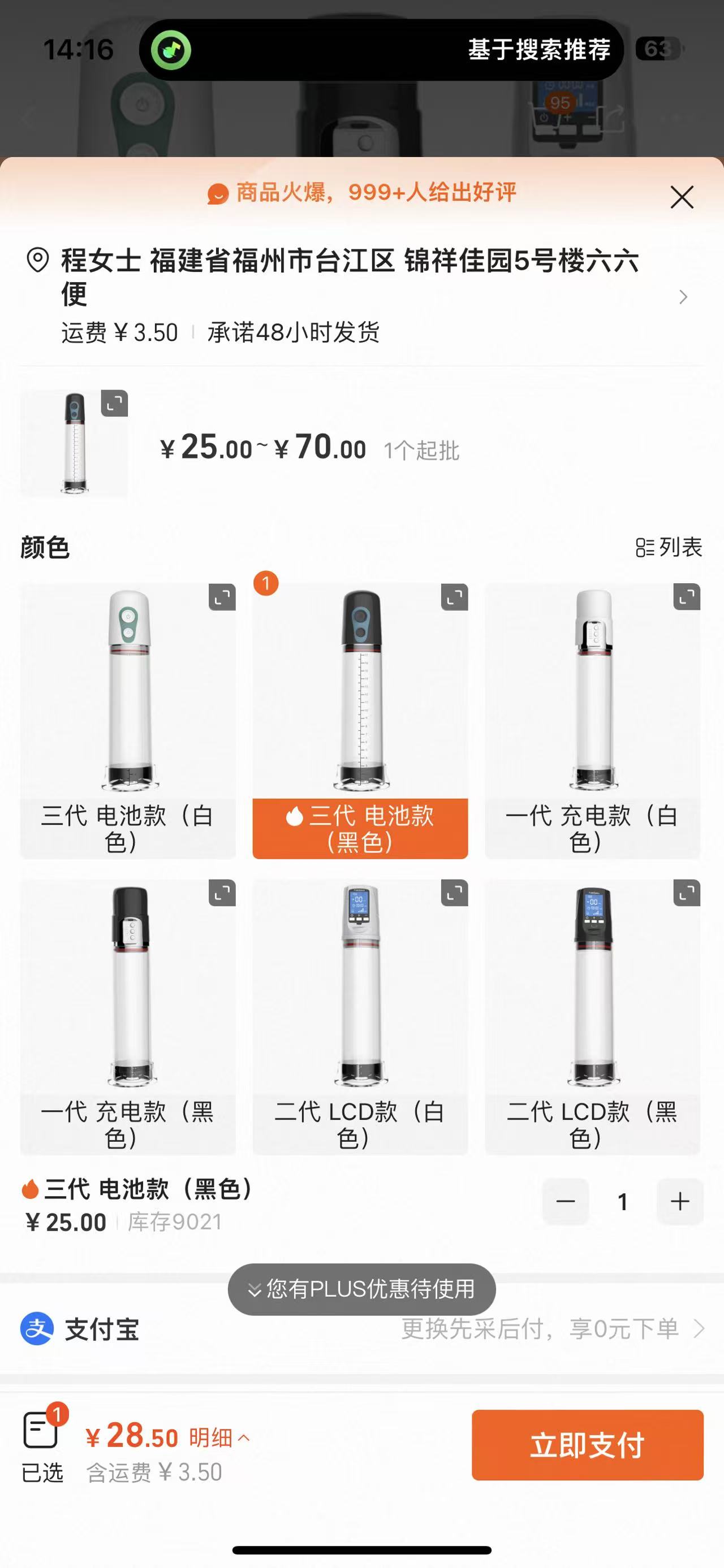This screenshot has height=1568, width=724.
Task: Expand the image of 三代 电池款（黑色）
Action: pos(454,597)
